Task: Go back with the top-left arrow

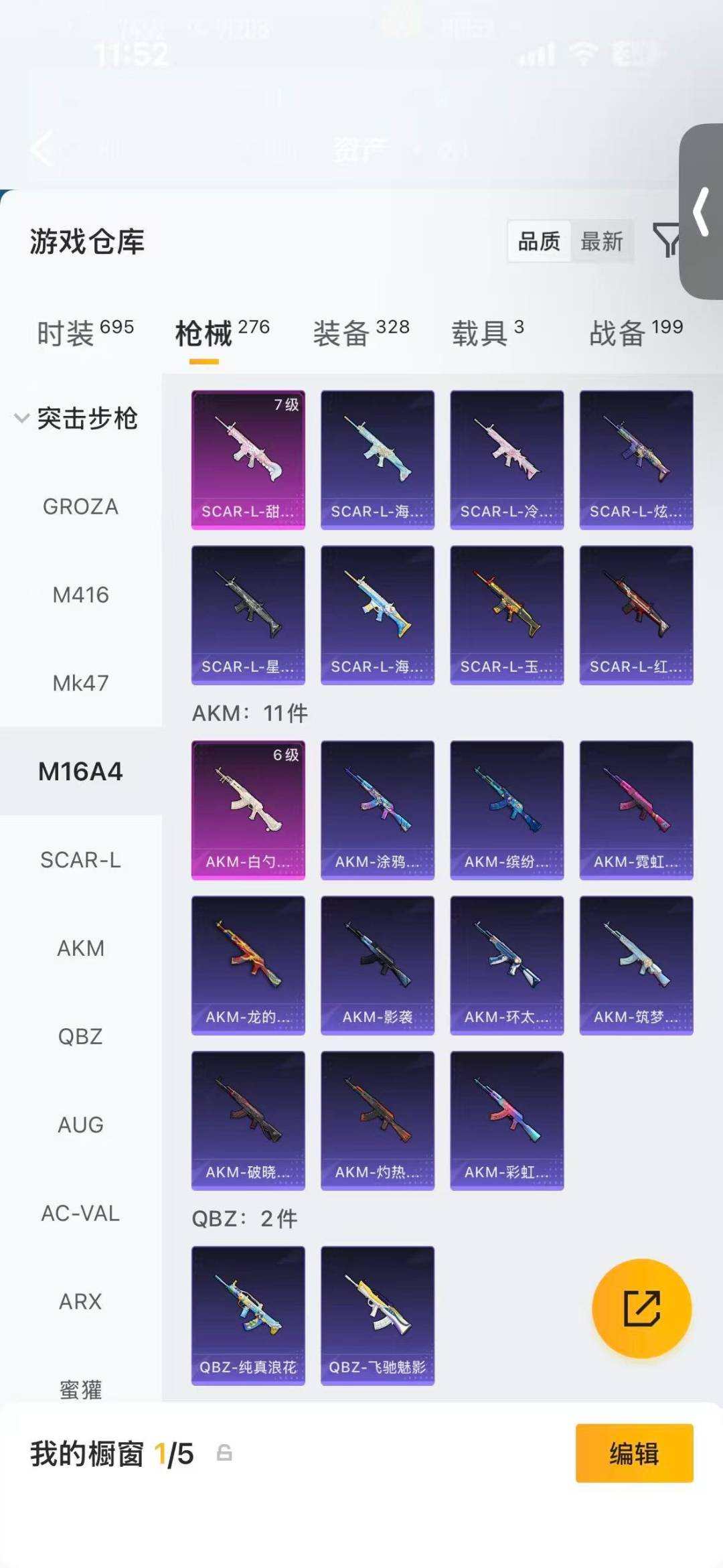Action: point(42,148)
